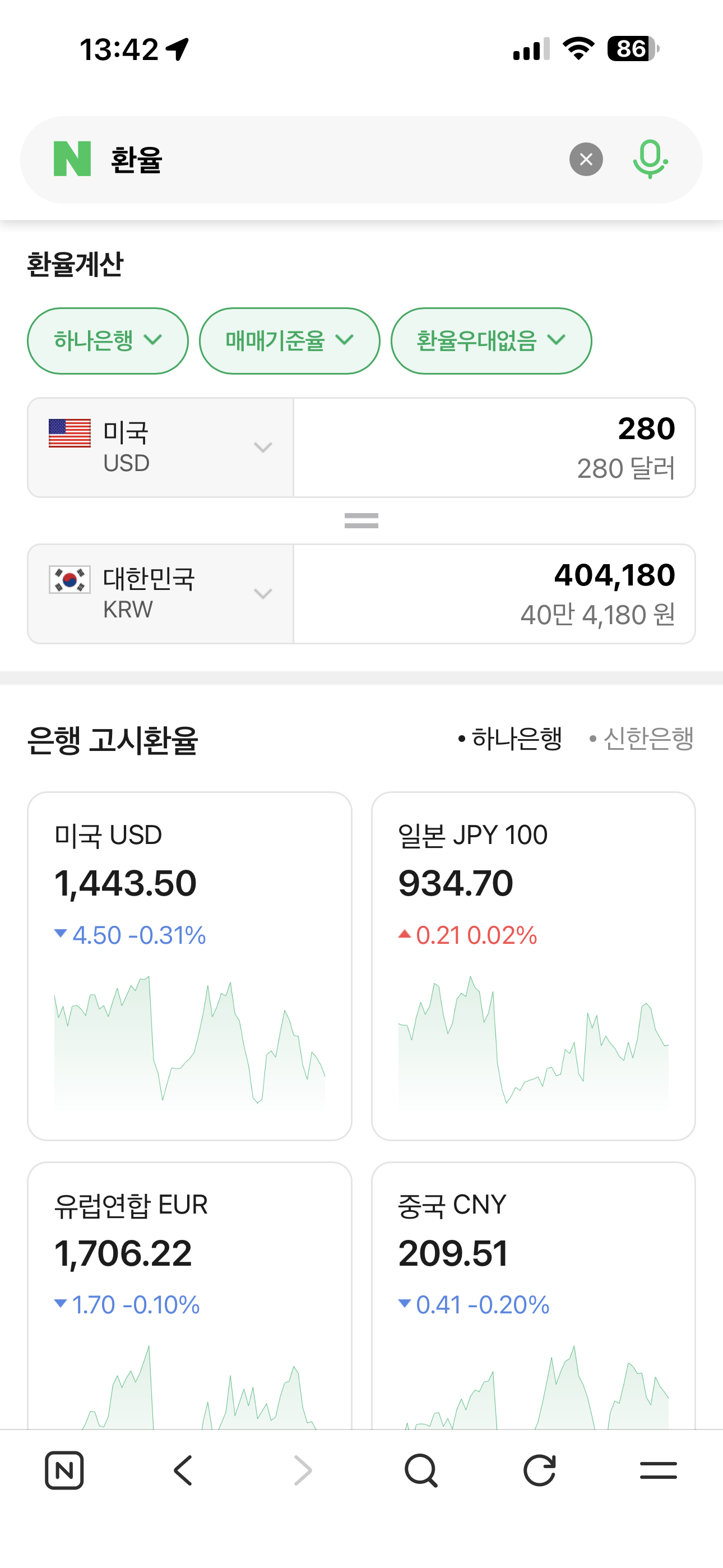Screen dimensions: 723x1568
Task: Open the 하나은행 bank dropdown
Action: click(x=108, y=341)
